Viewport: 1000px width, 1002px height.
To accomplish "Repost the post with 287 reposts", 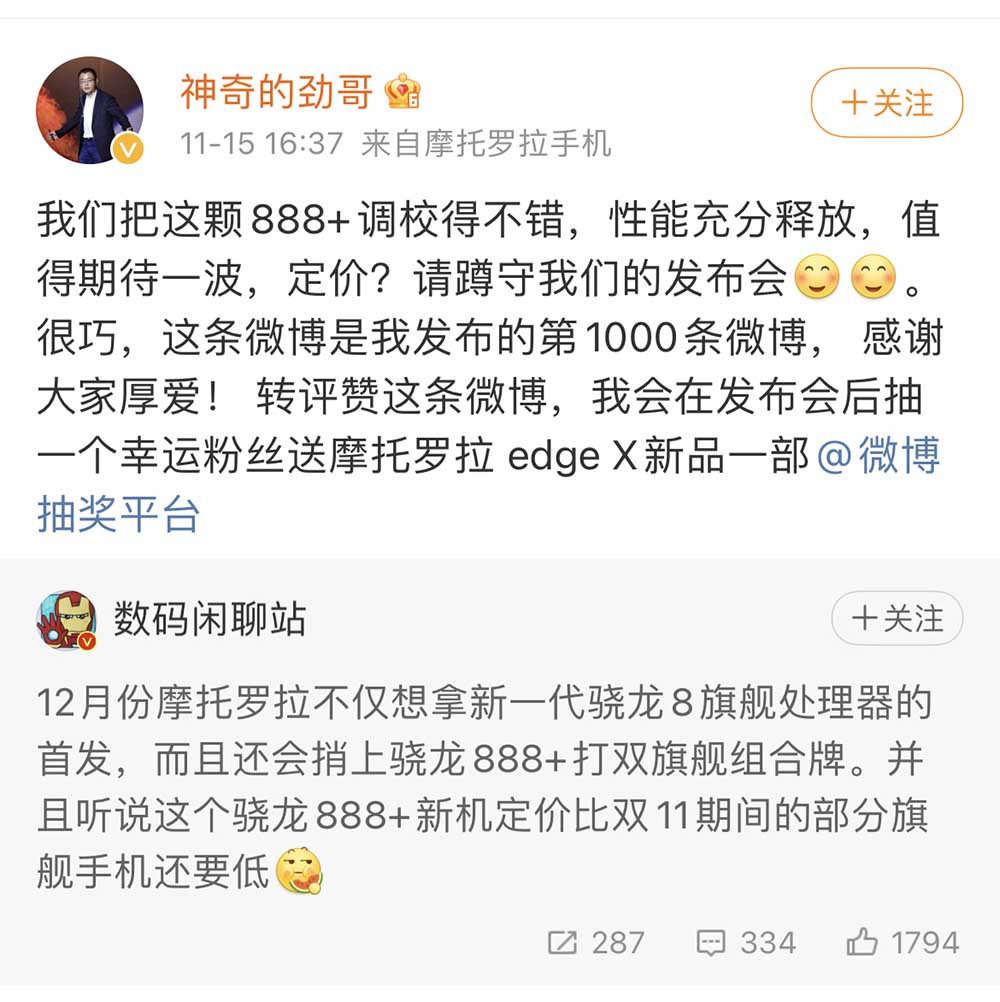I will tap(596, 942).
